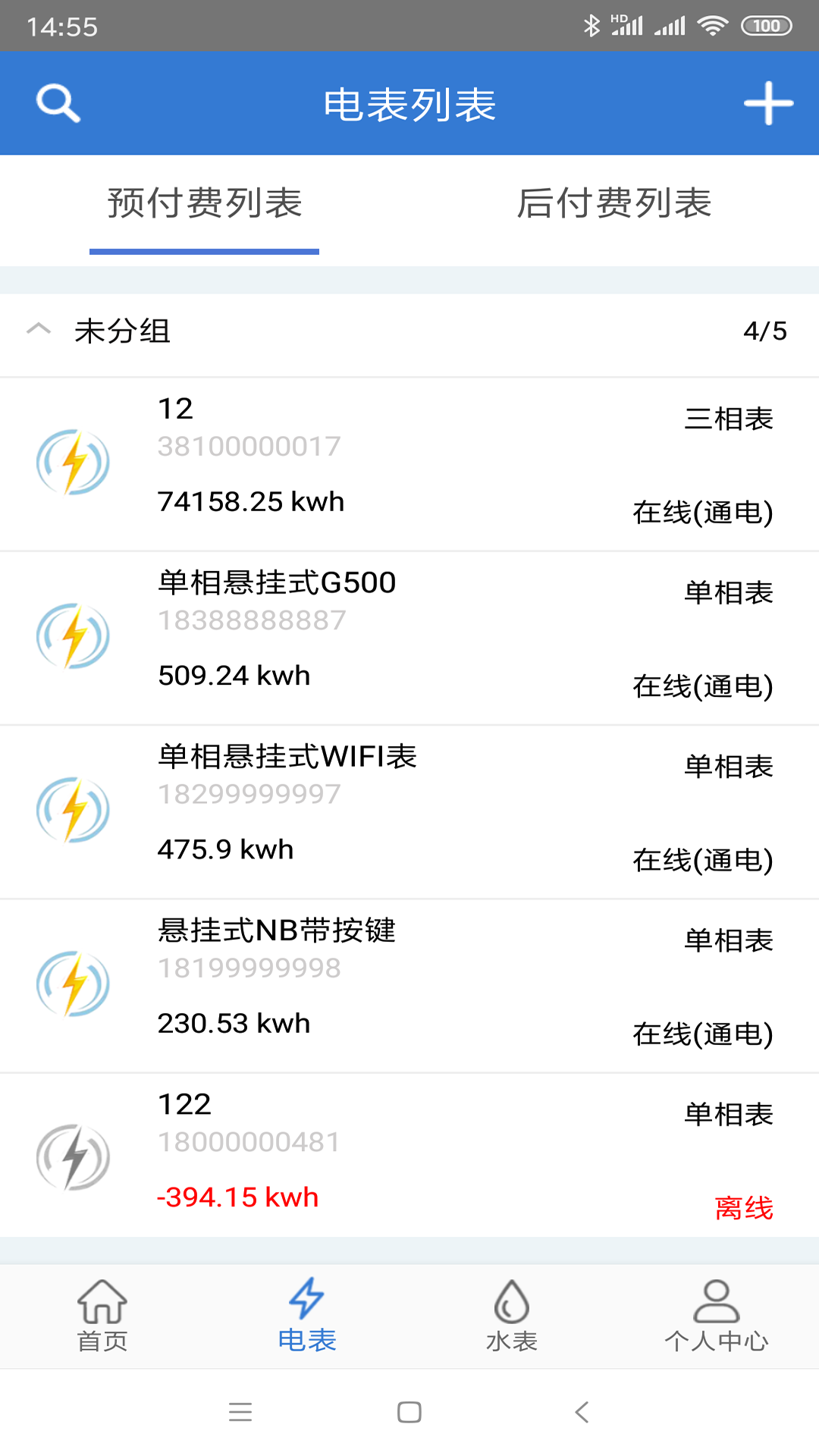Click the meter icon beside 单相悬挂式G500
The image size is (819, 1456).
(x=74, y=636)
